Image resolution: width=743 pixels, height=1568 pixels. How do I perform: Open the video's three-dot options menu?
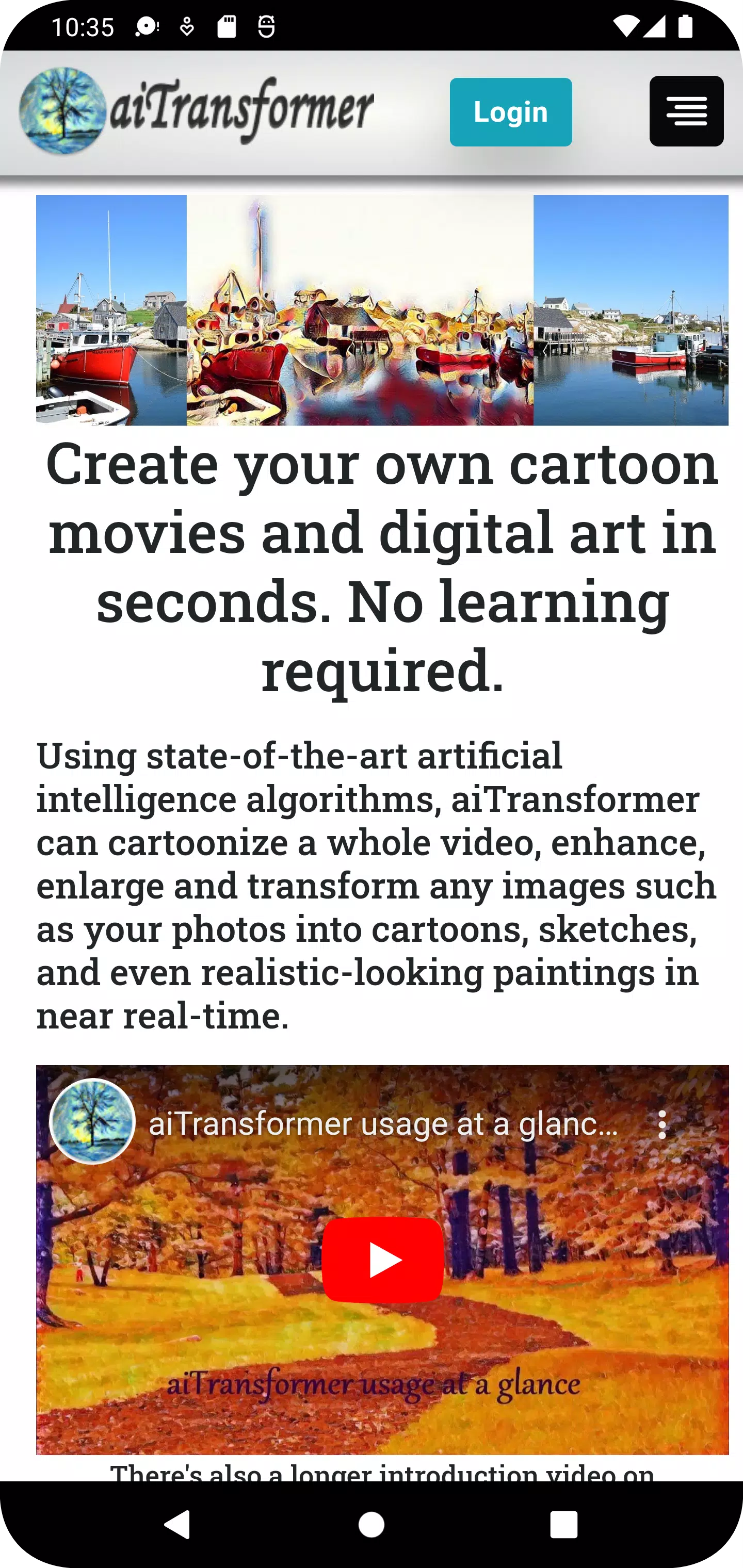coord(662,1124)
